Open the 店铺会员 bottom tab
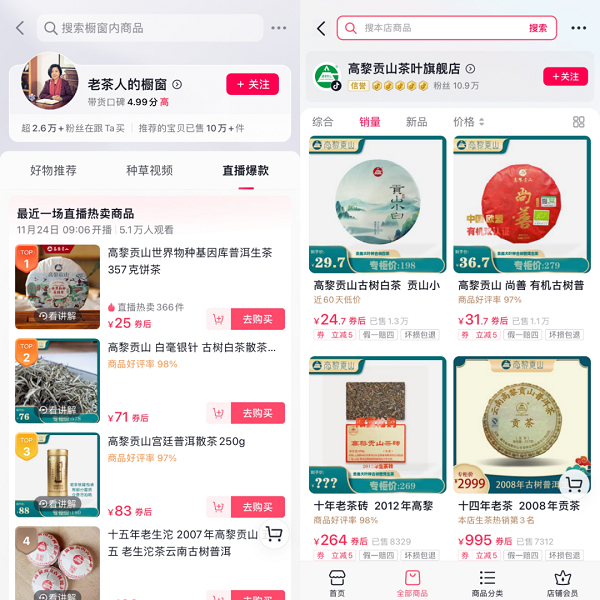The width and height of the screenshot is (600, 600). [562, 583]
